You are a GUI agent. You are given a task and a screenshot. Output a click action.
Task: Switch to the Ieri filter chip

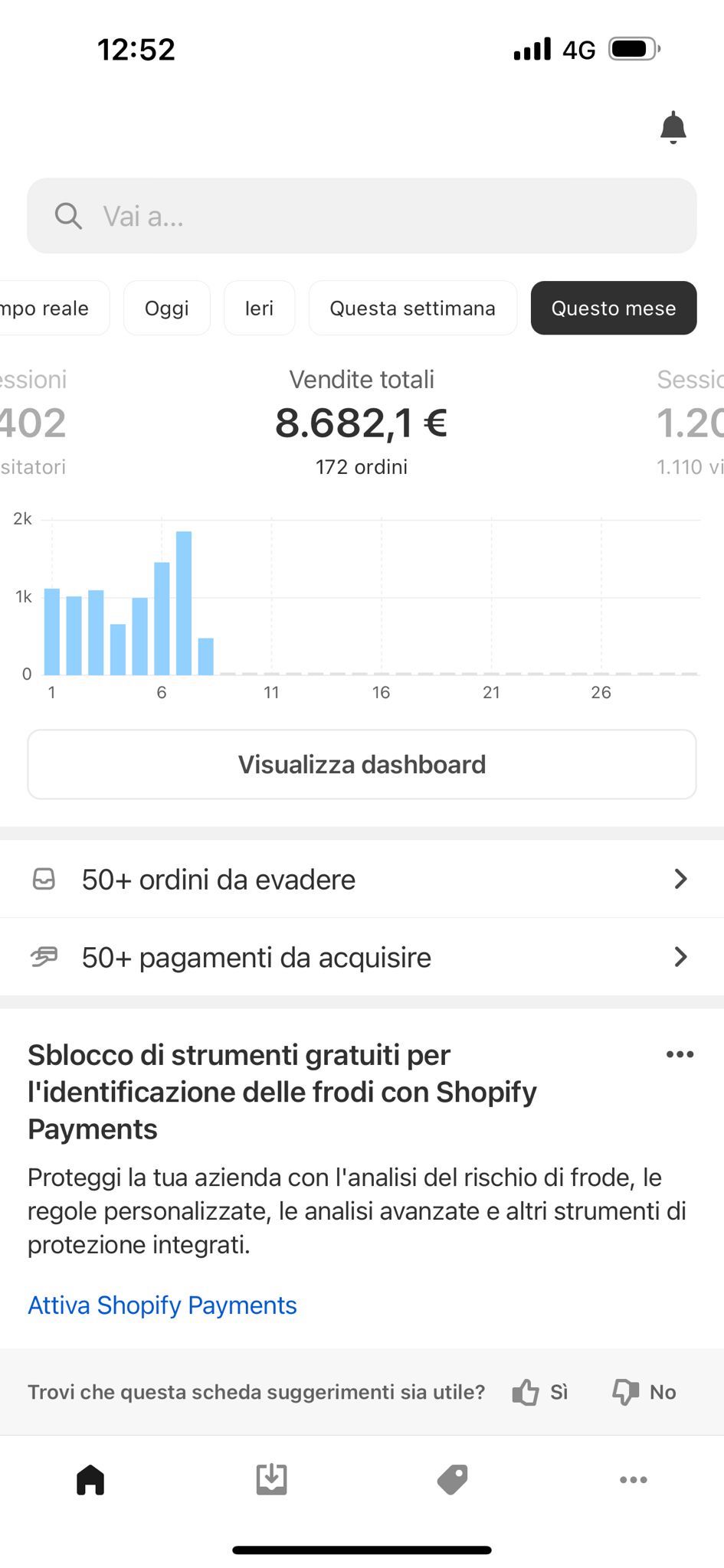[259, 308]
